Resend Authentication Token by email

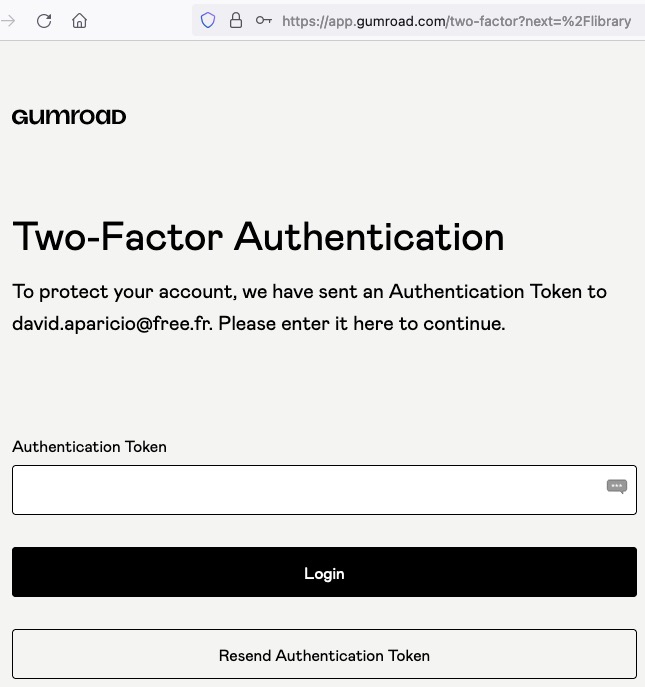pyautogui.click(x=324, y=656)
